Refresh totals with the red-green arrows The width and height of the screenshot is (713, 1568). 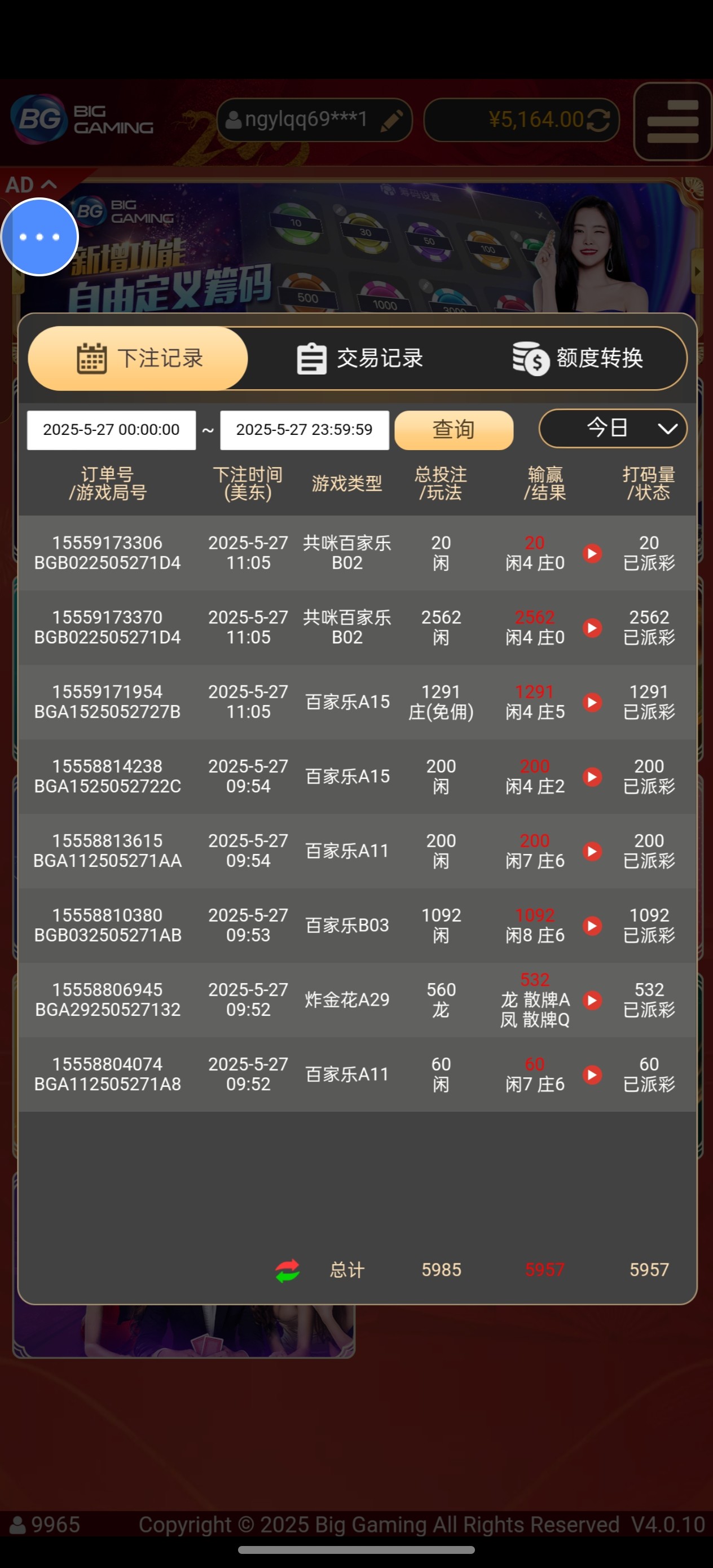coord(287,1270)
